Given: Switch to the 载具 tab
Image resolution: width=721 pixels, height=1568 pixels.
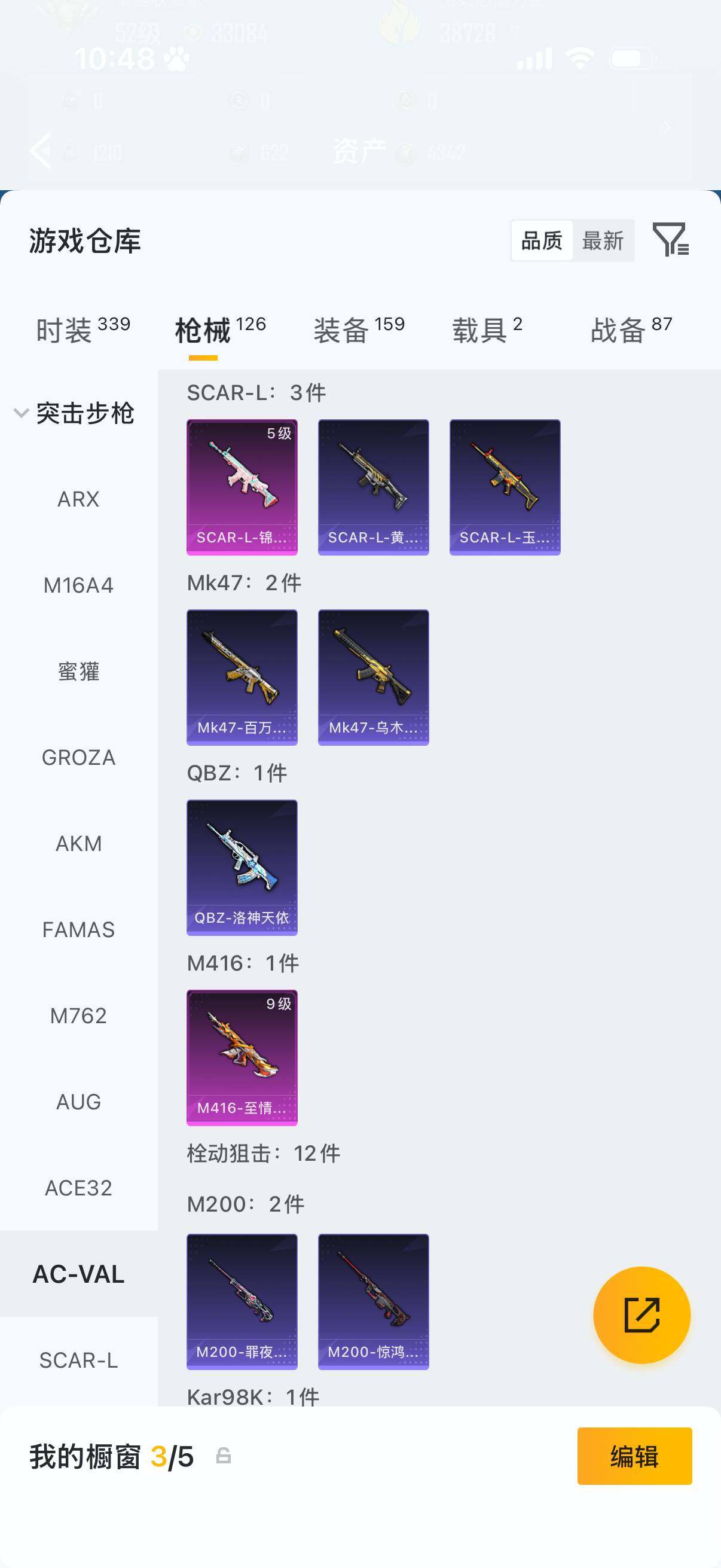Looking at the screenshot, I should coord(487,330).
